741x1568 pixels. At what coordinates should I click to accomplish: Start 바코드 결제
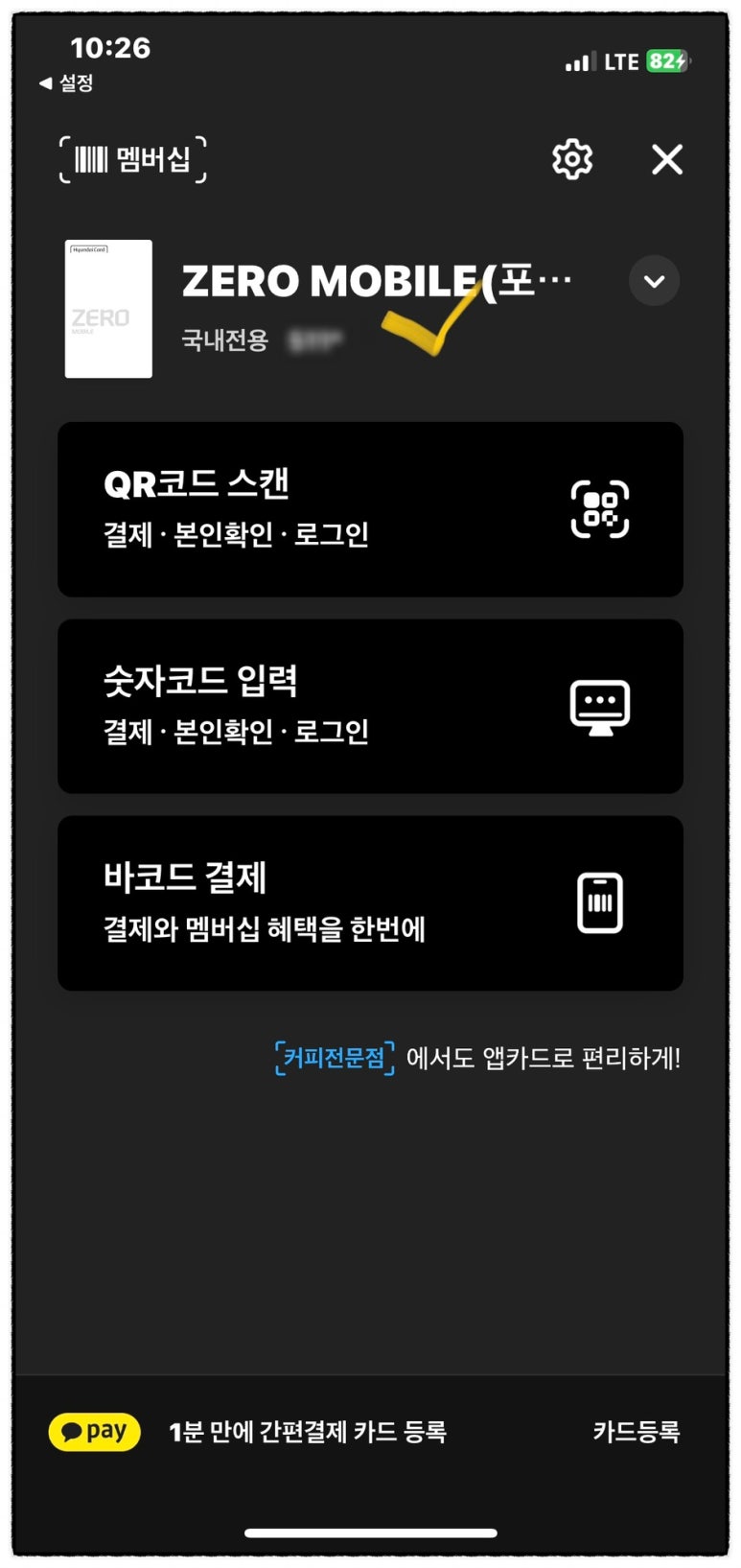tap(370, 903)
